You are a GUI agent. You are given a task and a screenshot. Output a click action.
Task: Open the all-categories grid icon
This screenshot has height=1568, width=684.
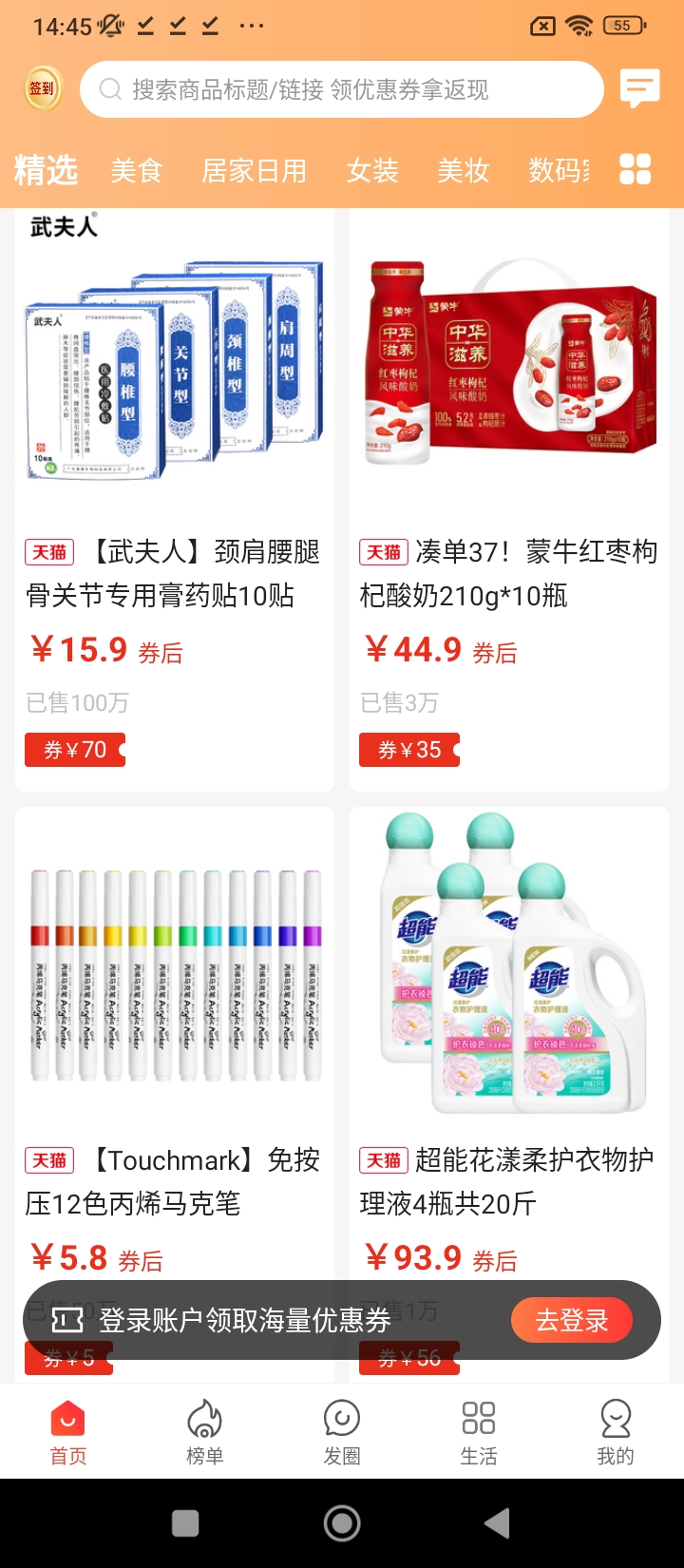pos(635,169)
